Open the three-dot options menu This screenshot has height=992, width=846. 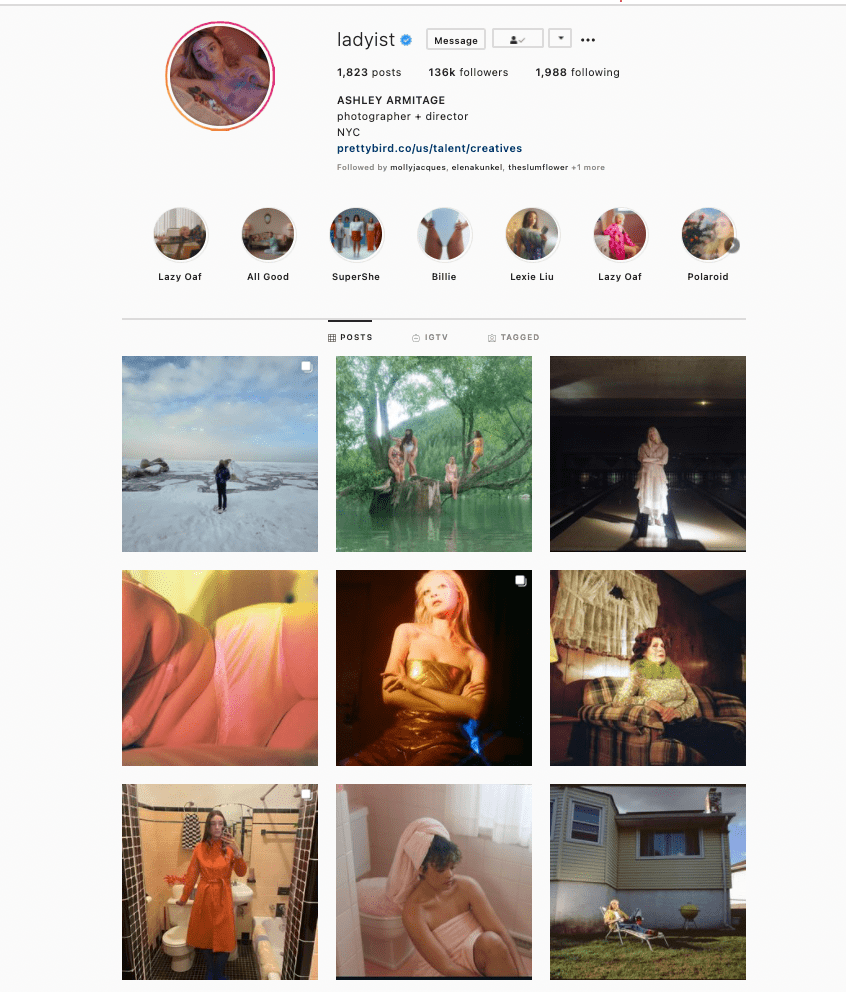[588, 40]
